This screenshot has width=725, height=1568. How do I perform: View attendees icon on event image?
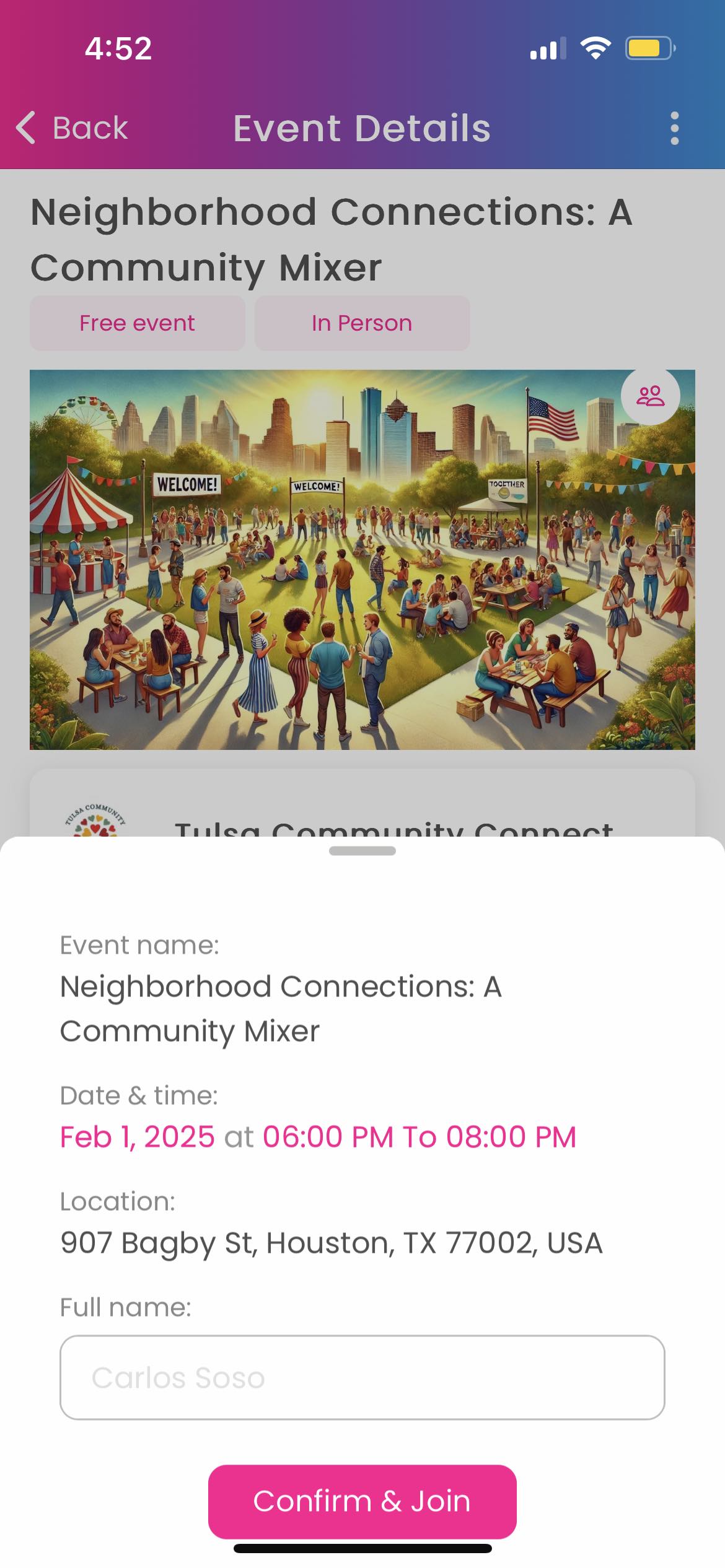pos(650,396)
